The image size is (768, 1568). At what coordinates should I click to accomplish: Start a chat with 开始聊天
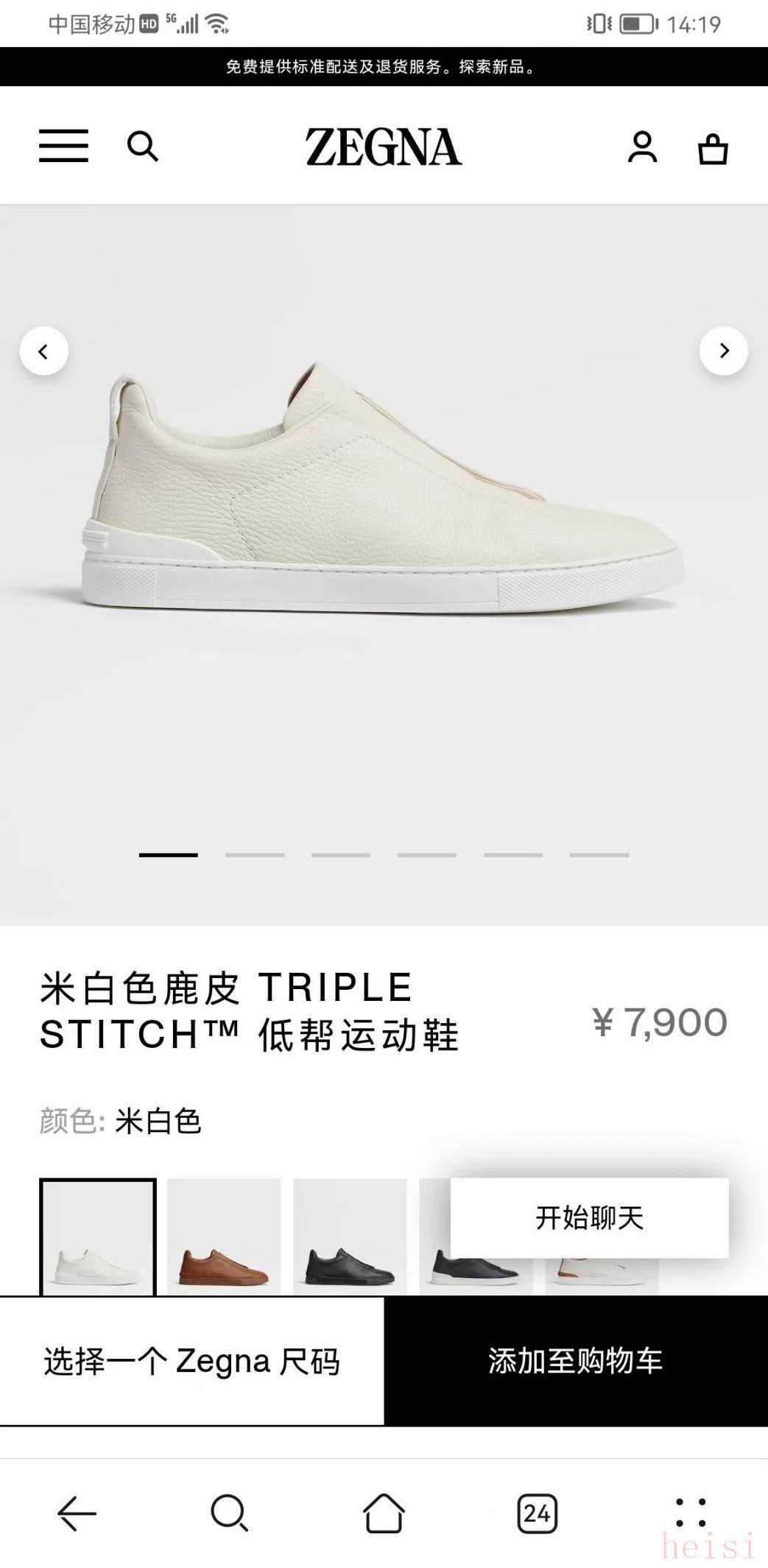tap(589, 1217)
